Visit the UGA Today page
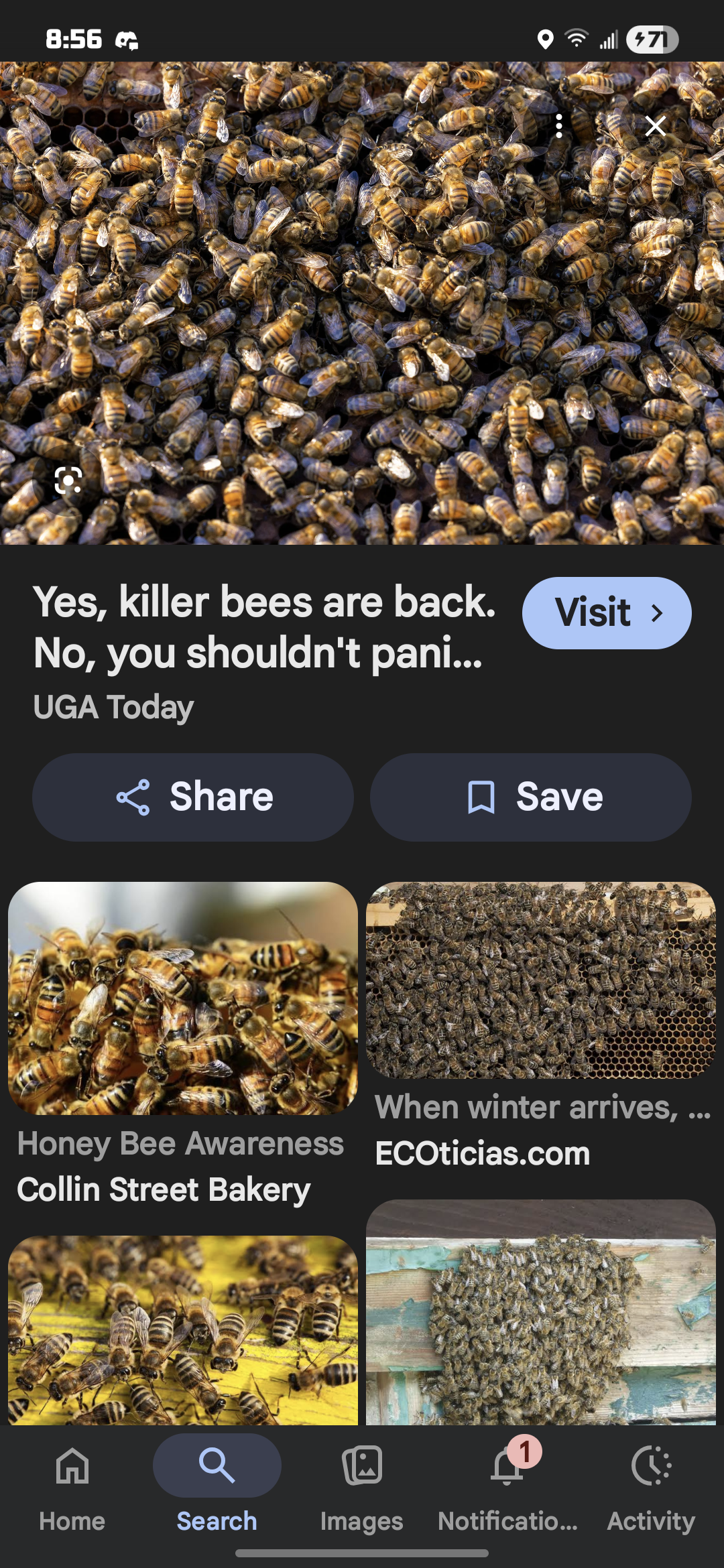 pos(606,613)
